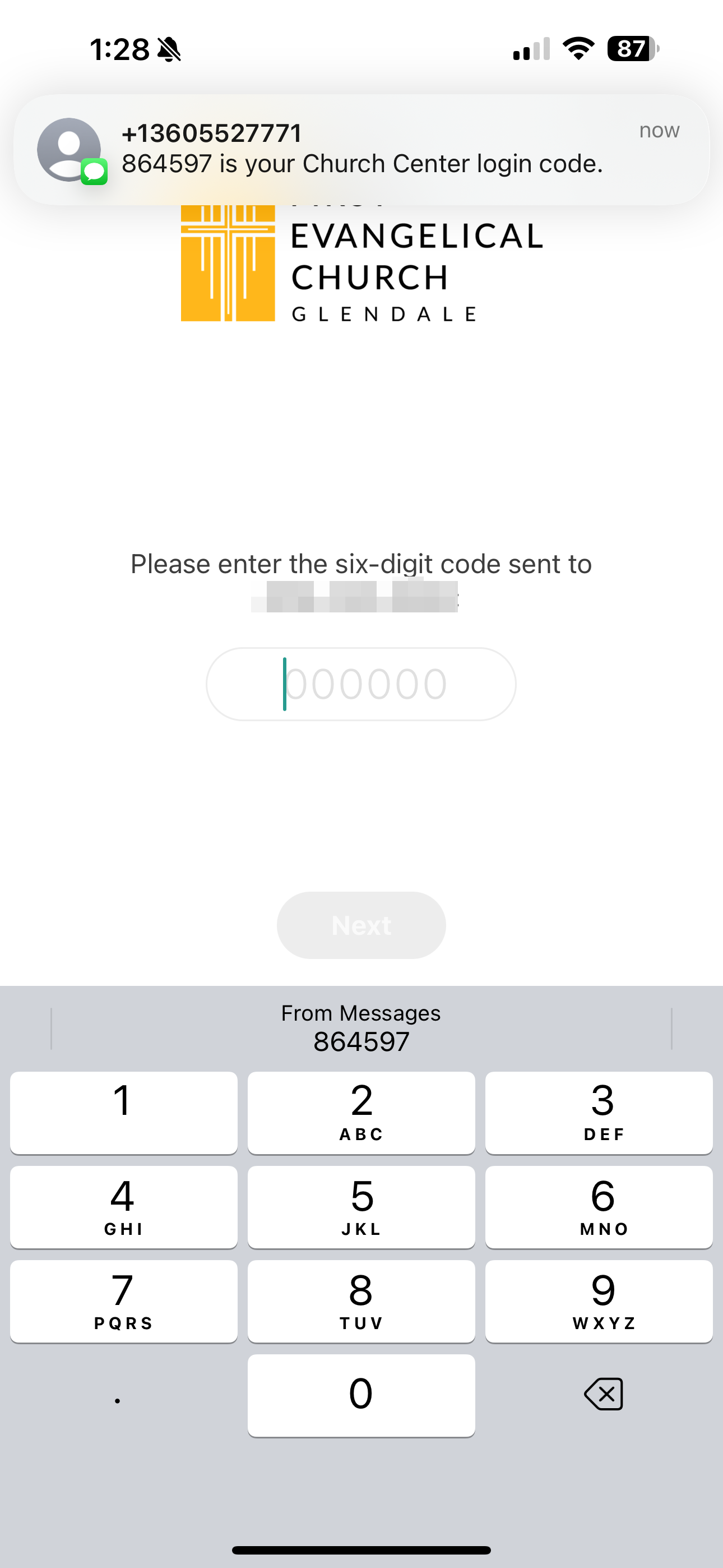This screenshot has height=1568, width=723.
Task: Hit the backspace delete key
Action: [x=603, y=1394]
